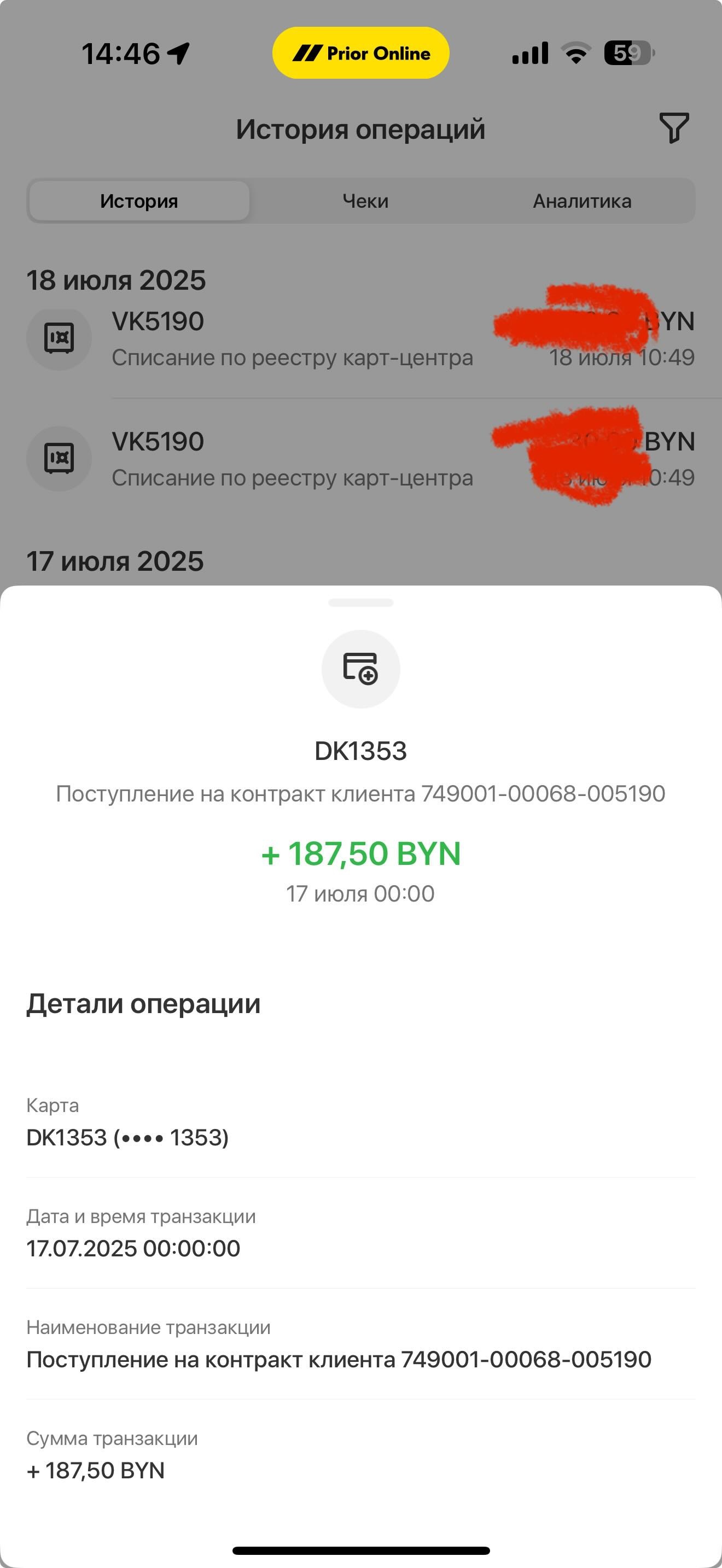Switch to the История tab
The width and height of the screenshot is (722, 1568).
[x=139, y=201]
